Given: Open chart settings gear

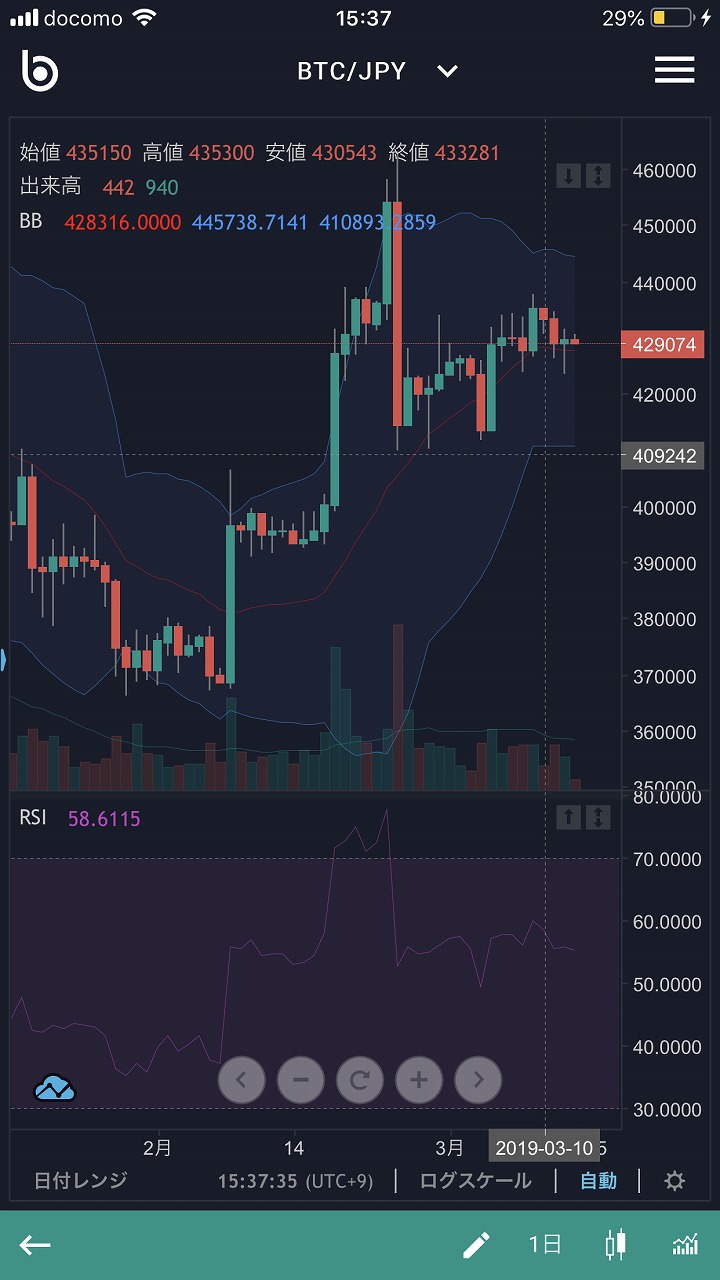Looking at the screenshot, I should pyautogui.click(x=675, y=1181).
